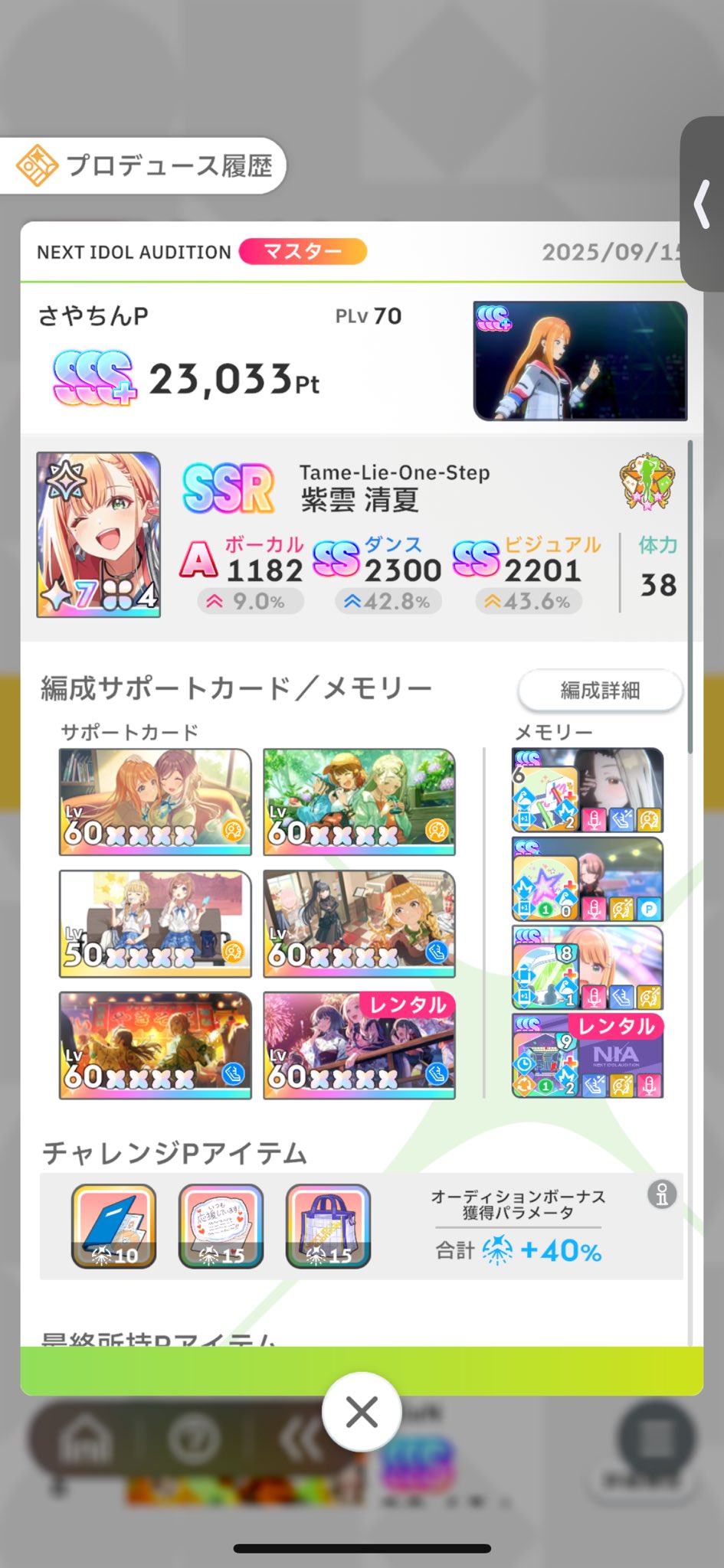Open the rental support card
This screenshot has width=724, height=1568.
359,1045
